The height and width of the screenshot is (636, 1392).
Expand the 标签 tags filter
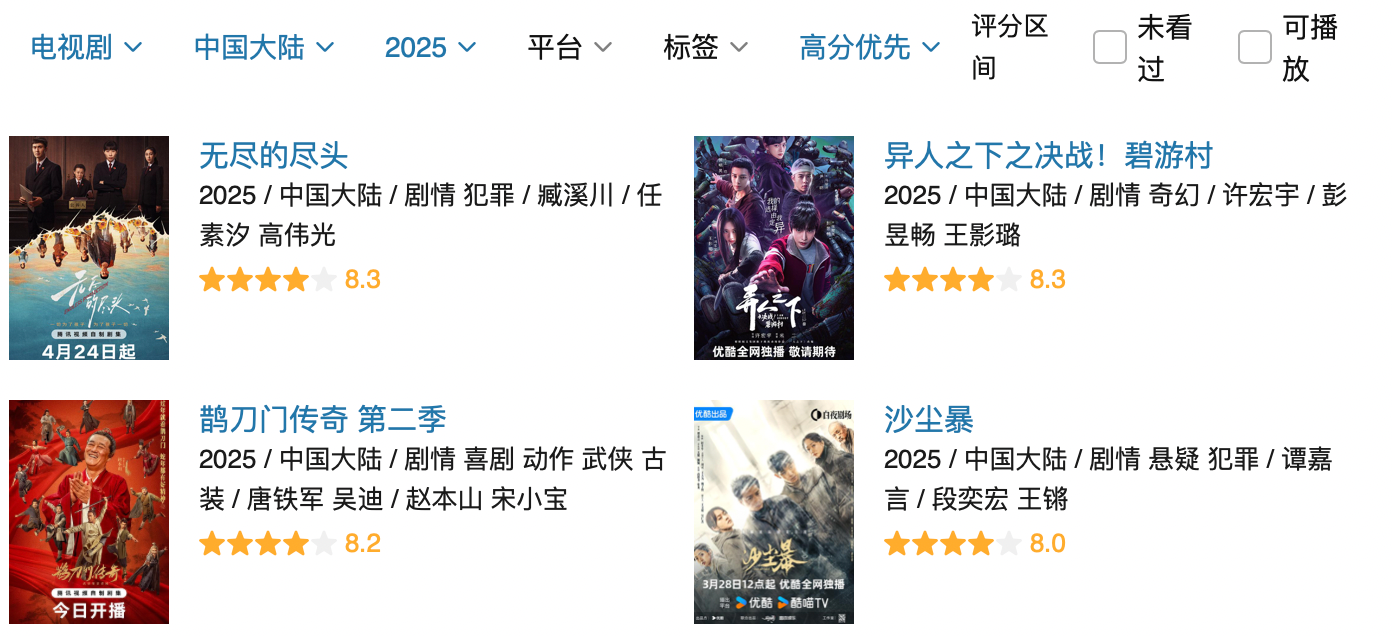coord(705,47)
